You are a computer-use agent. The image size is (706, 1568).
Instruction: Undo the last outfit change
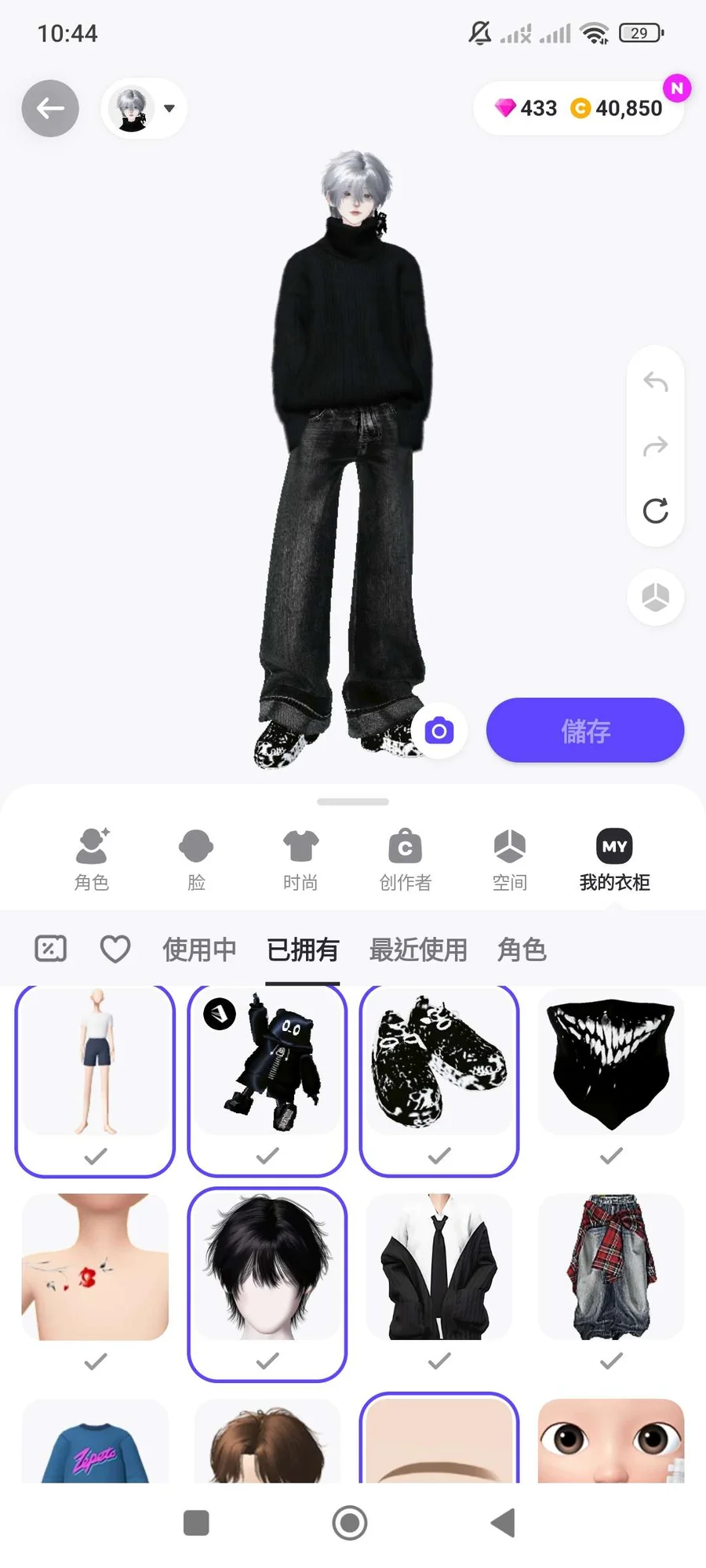point(655,383)
